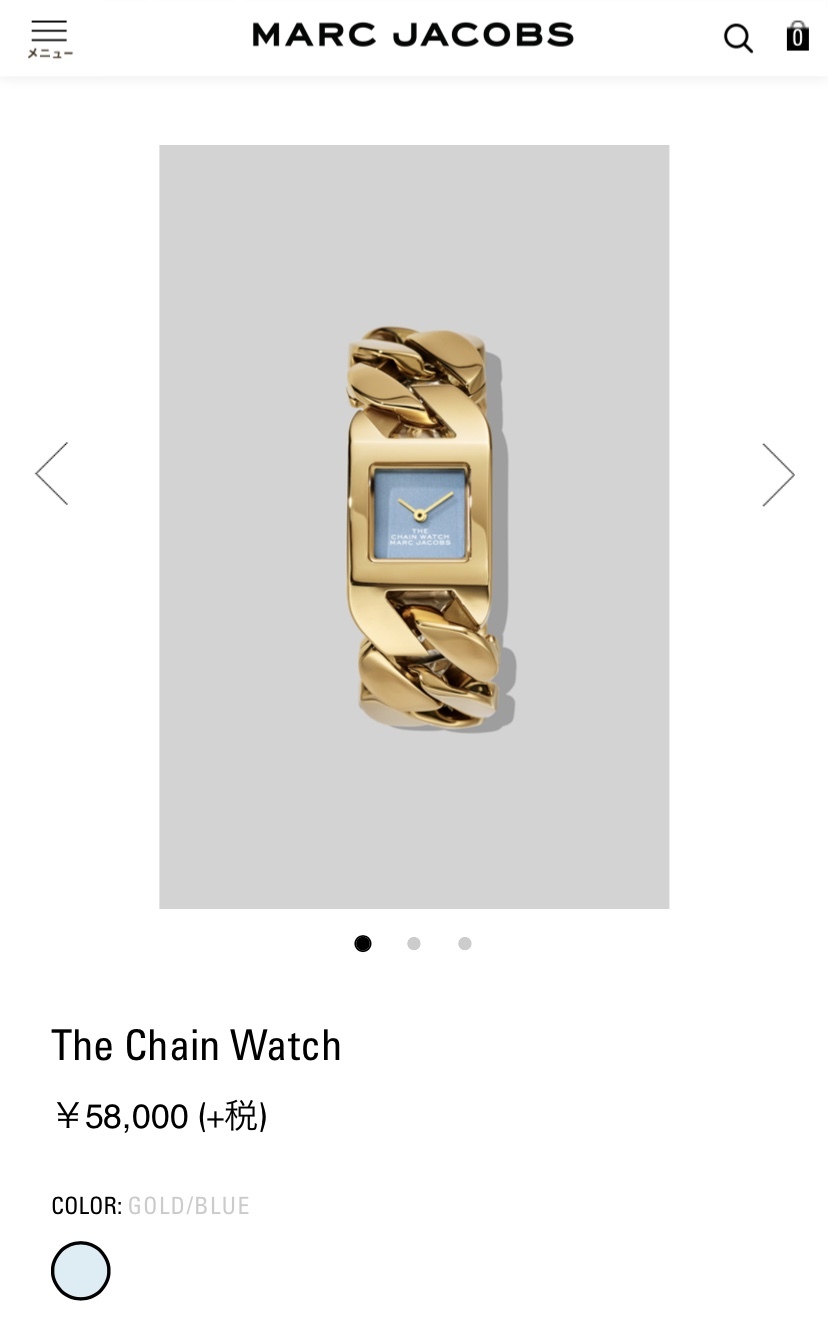This screenshot has height=1328, width=828.
Task: Select the Gold/Blue color swatch
Action: tap(81, 1270)
